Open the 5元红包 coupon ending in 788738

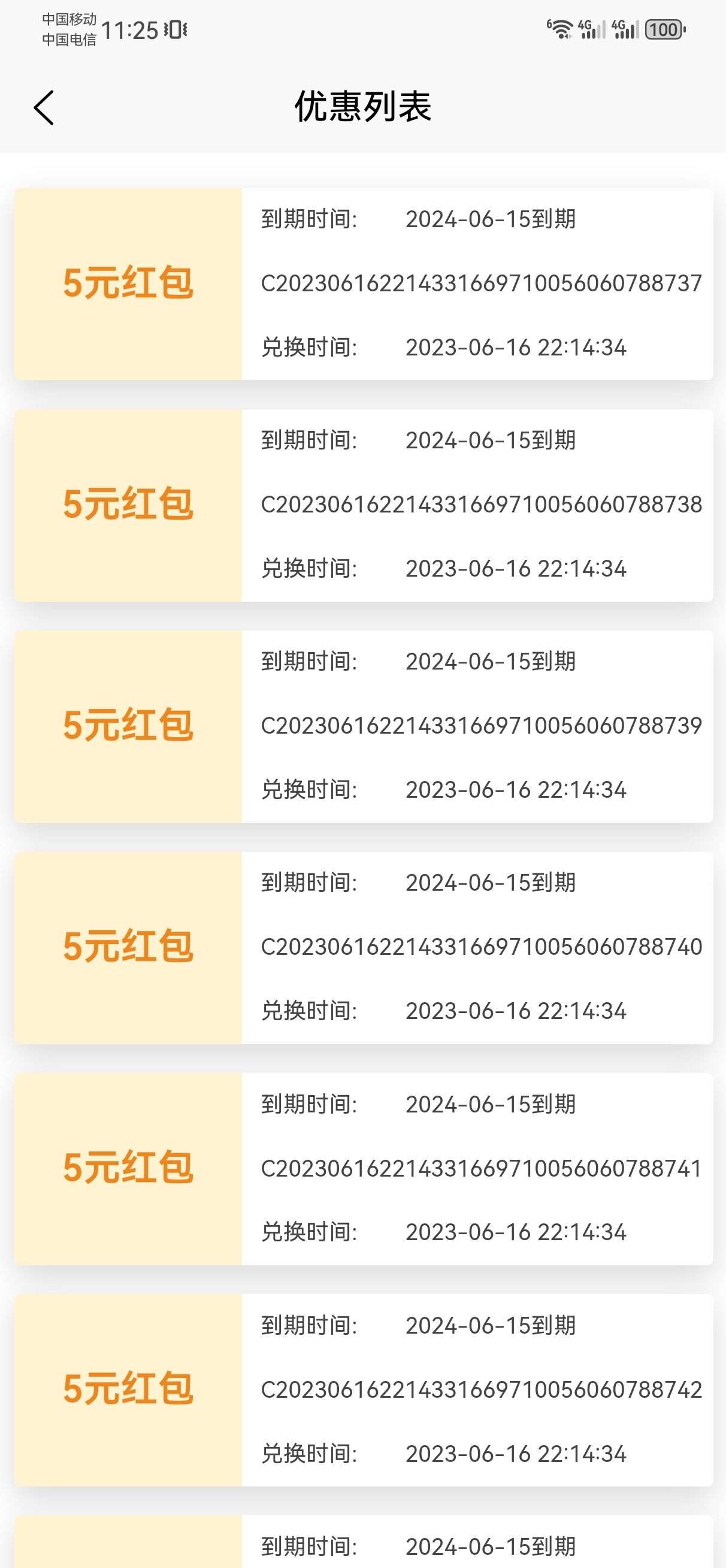click(364, 505)
